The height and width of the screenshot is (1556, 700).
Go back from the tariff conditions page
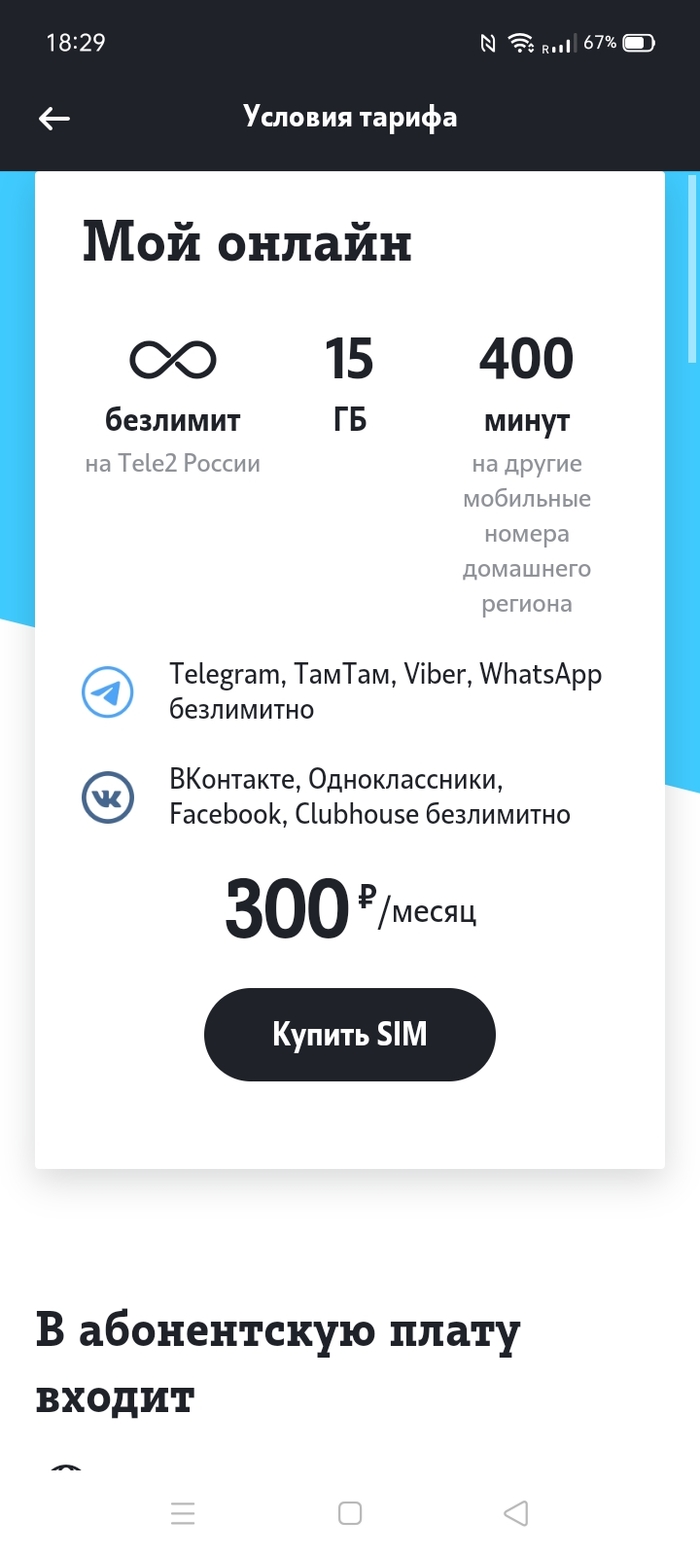tap(54, 118)
